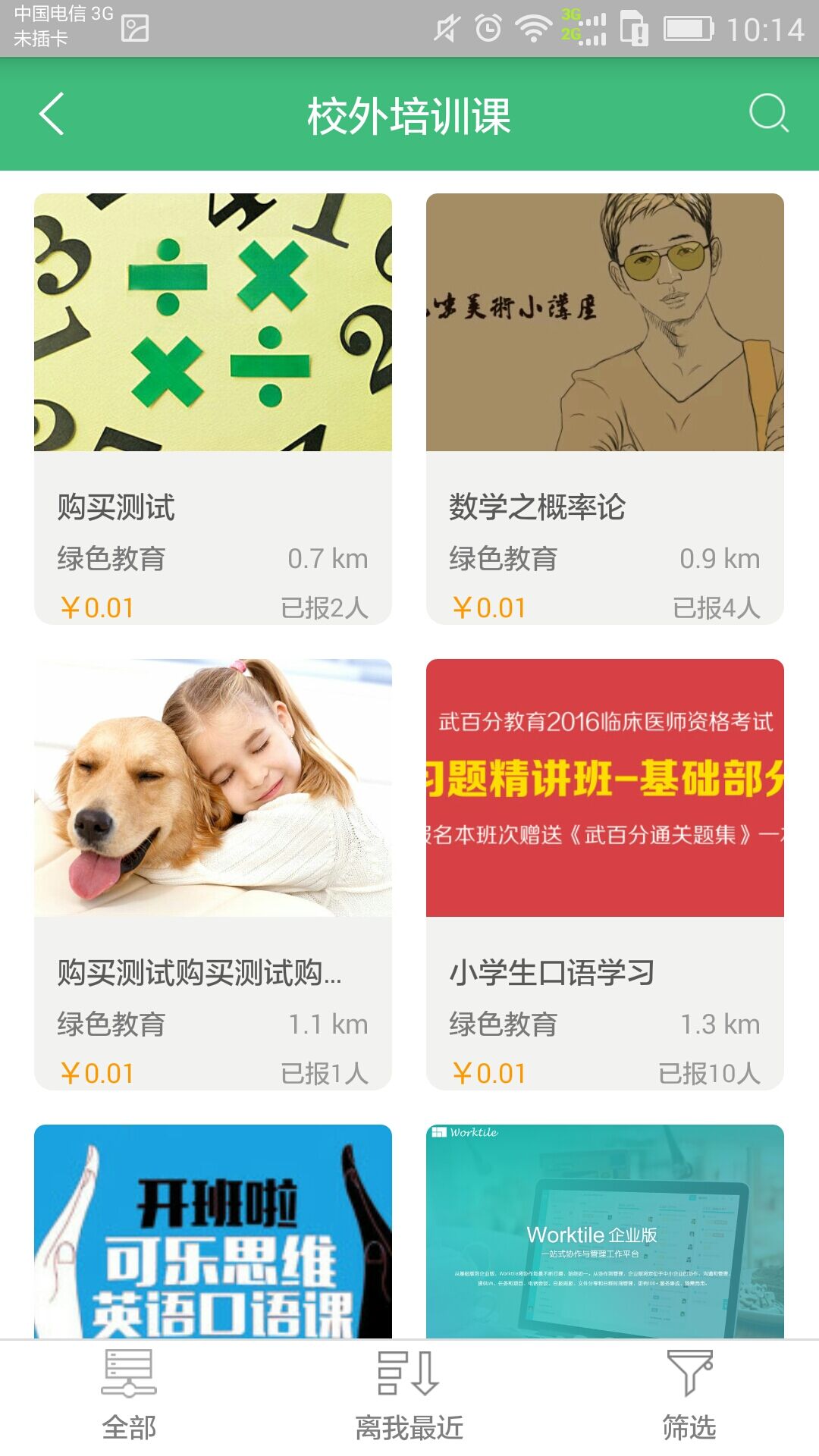
Task: Open the 筛选 filter options
Action: 689,1396
